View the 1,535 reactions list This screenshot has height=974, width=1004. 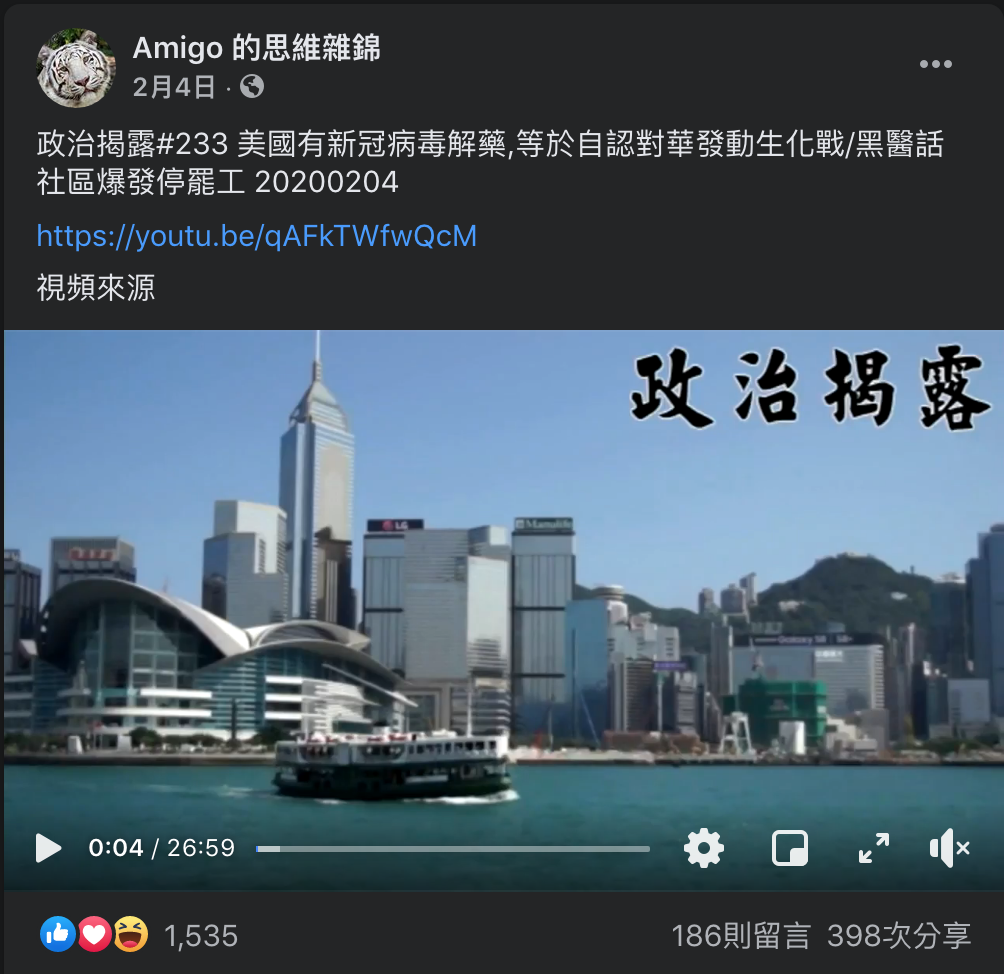click(200, 936)
